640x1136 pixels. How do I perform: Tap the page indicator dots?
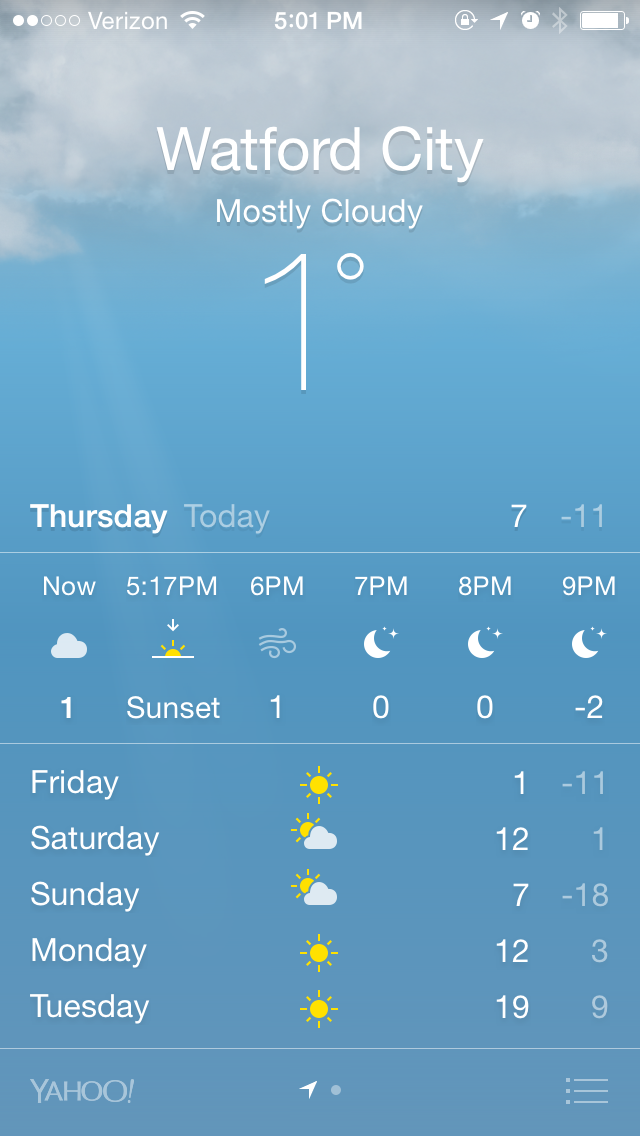(321, 1090)
